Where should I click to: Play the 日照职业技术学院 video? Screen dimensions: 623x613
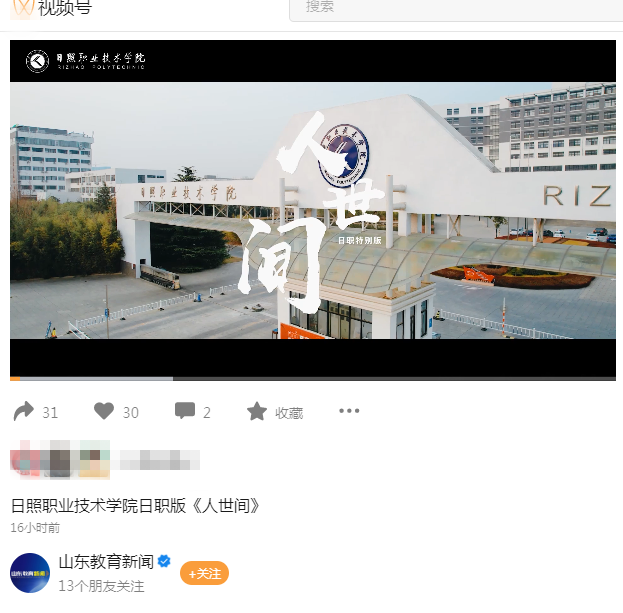tap(312, 210)
